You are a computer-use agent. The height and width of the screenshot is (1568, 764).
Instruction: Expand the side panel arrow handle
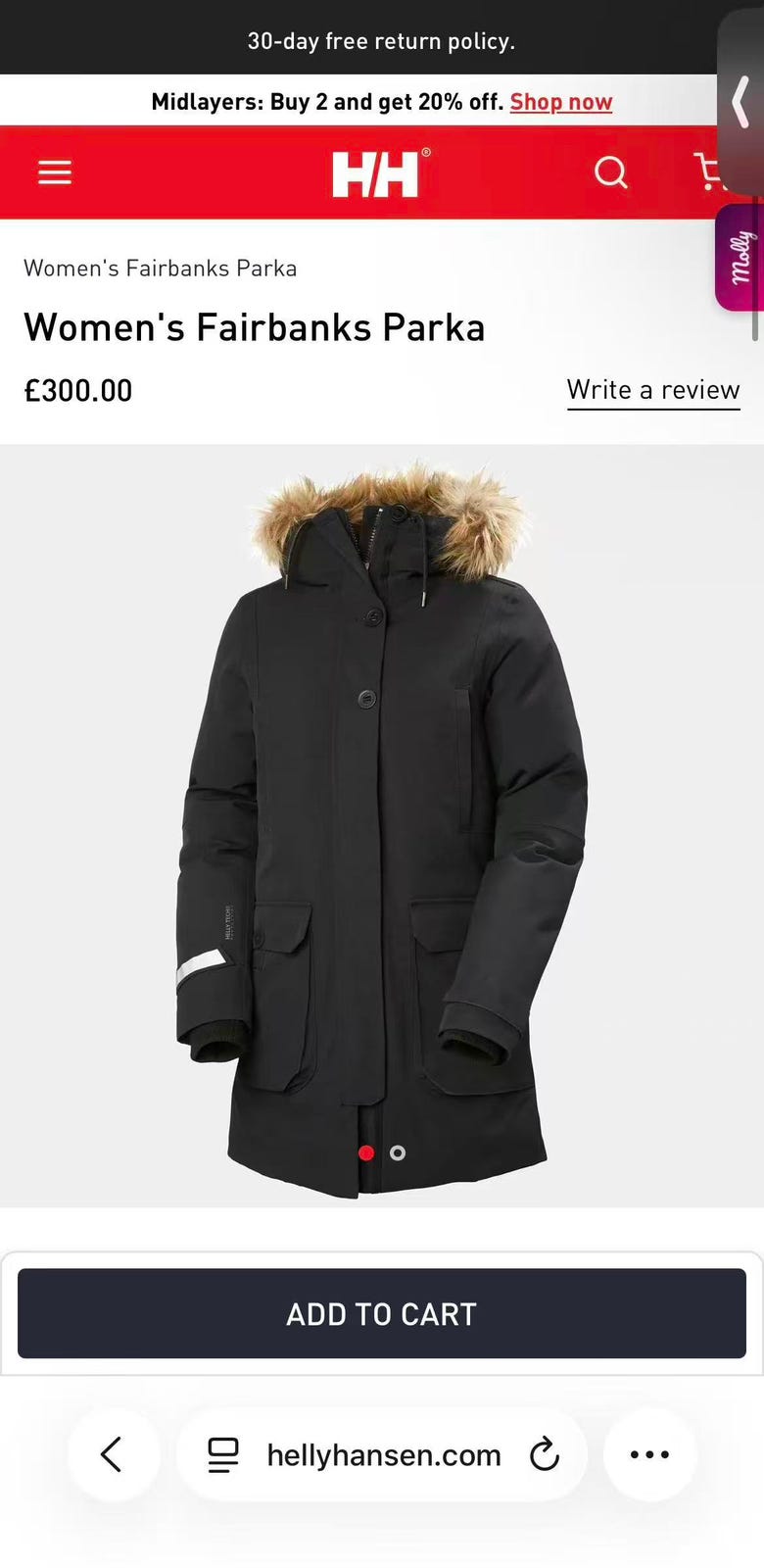point(741,103)
